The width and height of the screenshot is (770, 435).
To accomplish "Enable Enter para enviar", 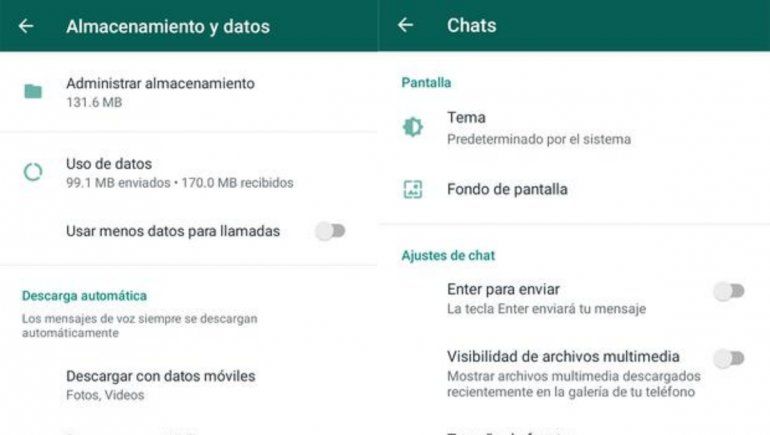I will point(729,291).
